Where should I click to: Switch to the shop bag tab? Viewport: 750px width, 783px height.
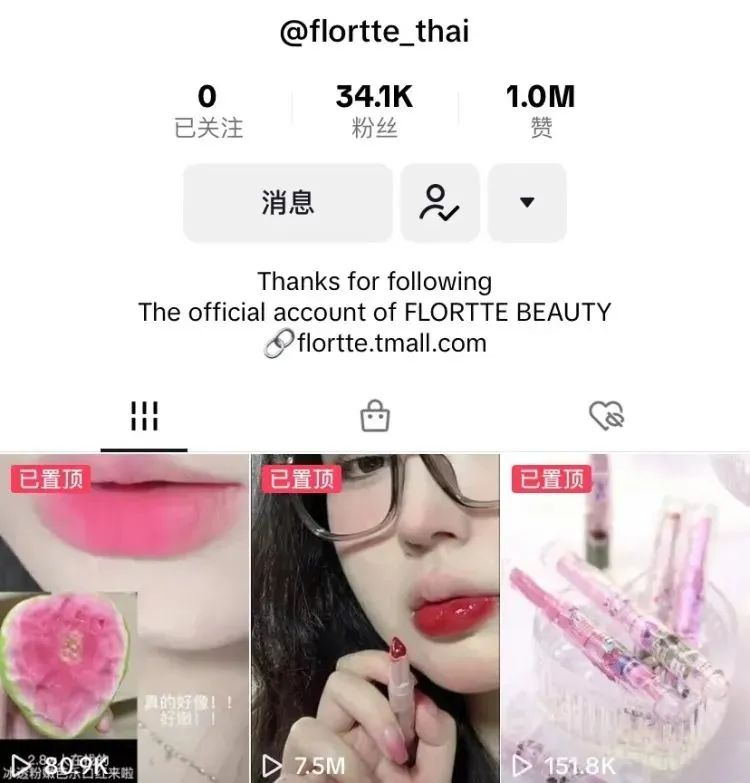(x=375, y=417)
